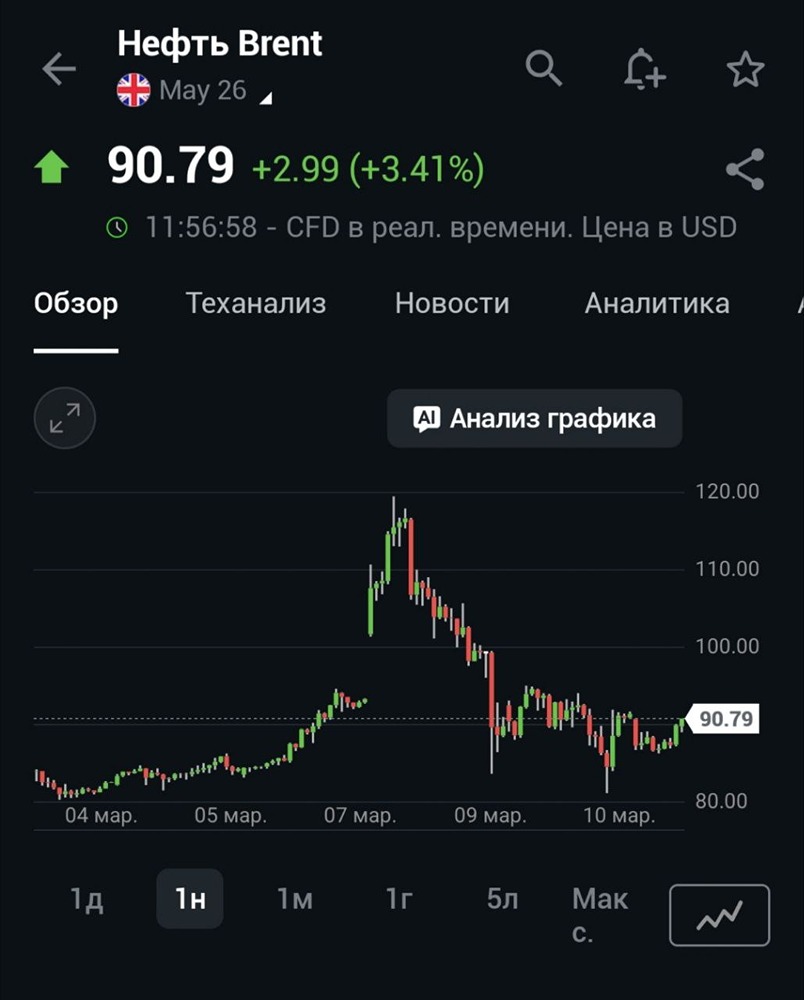Screen dimensions: 804x1000
Task: Share the Brent quote using the share icon
Action: pyautogui.click(x=747, y=170)
